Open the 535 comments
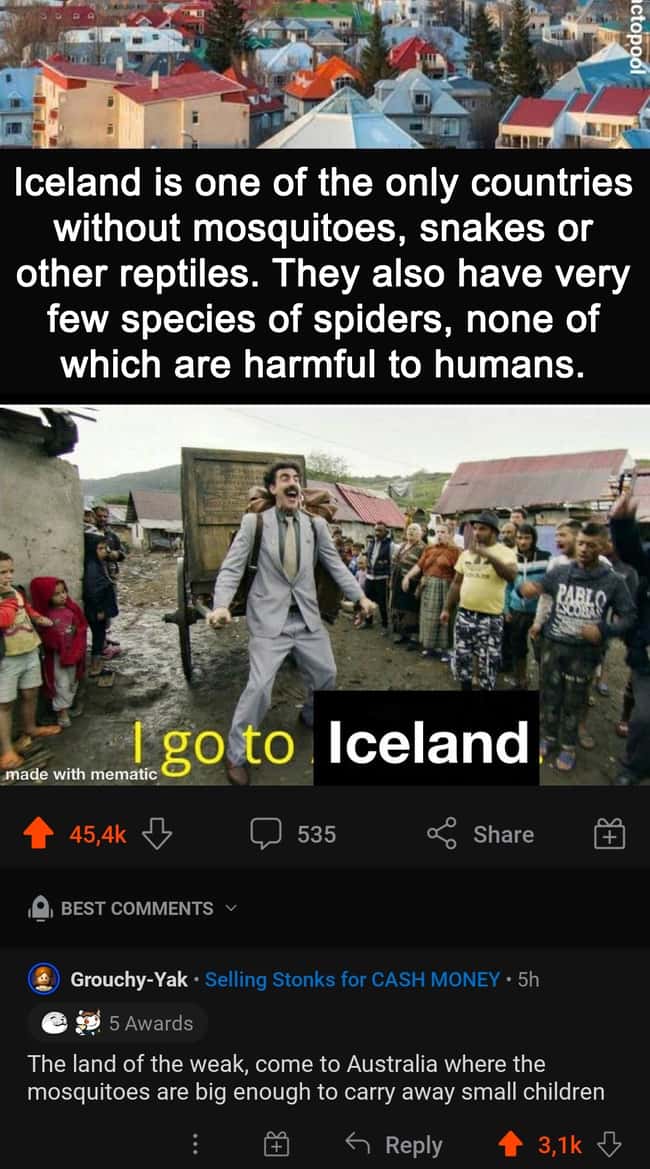Image resolution: width=650 pixels, height=1169 pixels. pos(293,834)
